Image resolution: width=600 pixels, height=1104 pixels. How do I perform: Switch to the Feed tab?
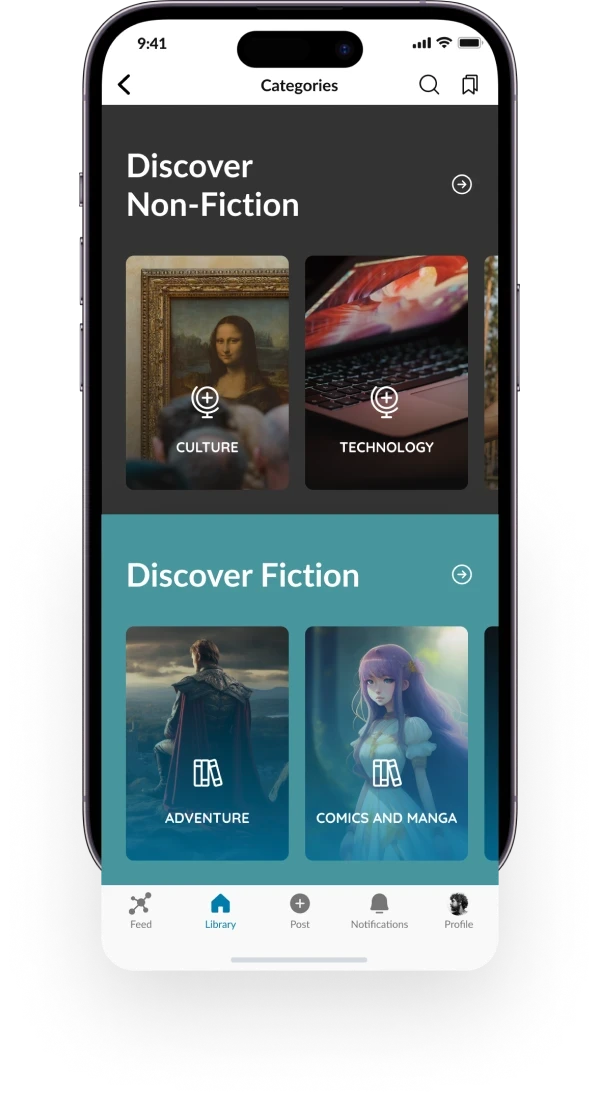click(x=141, y=910)
